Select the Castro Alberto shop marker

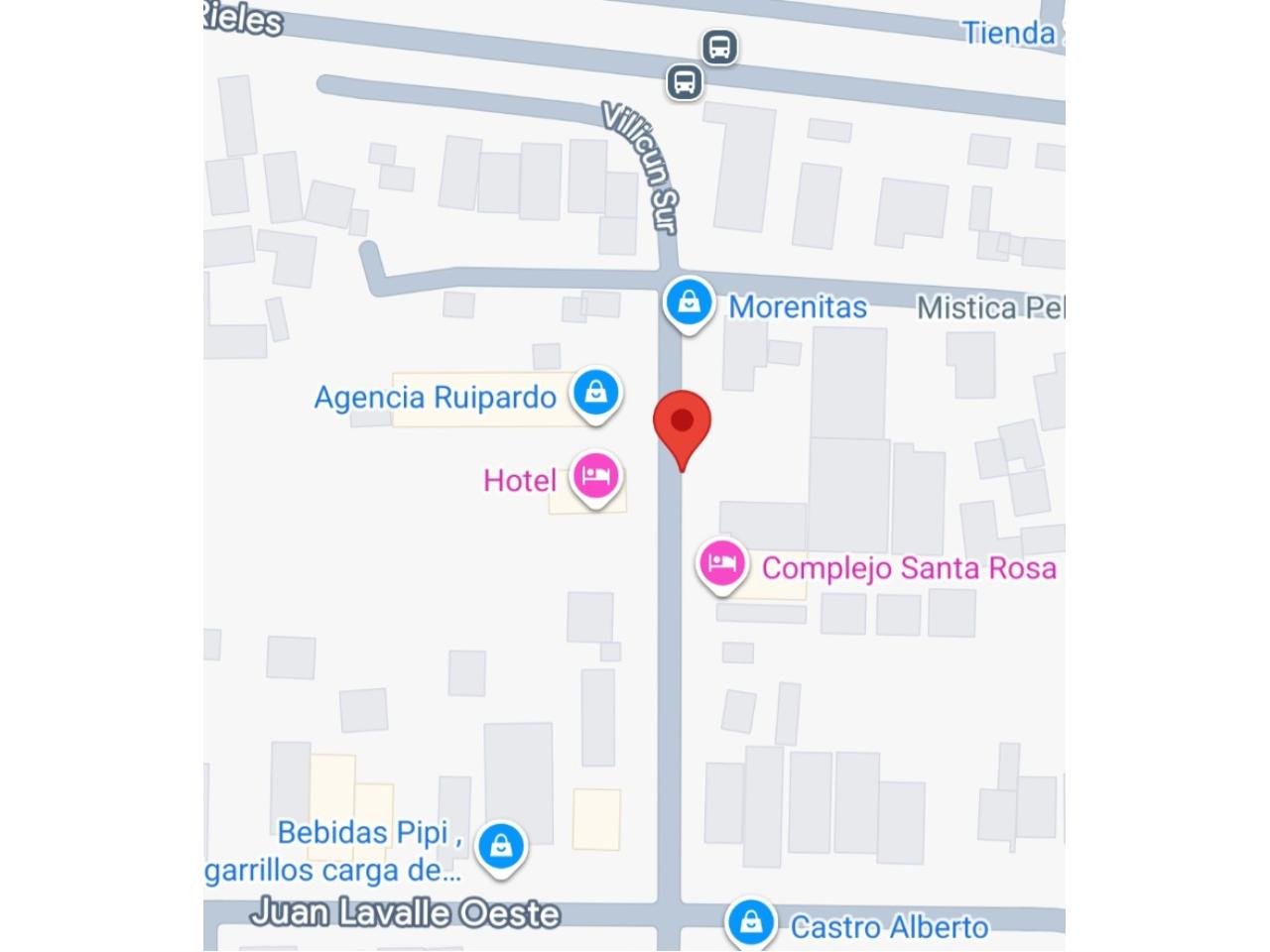click(751, 921)
